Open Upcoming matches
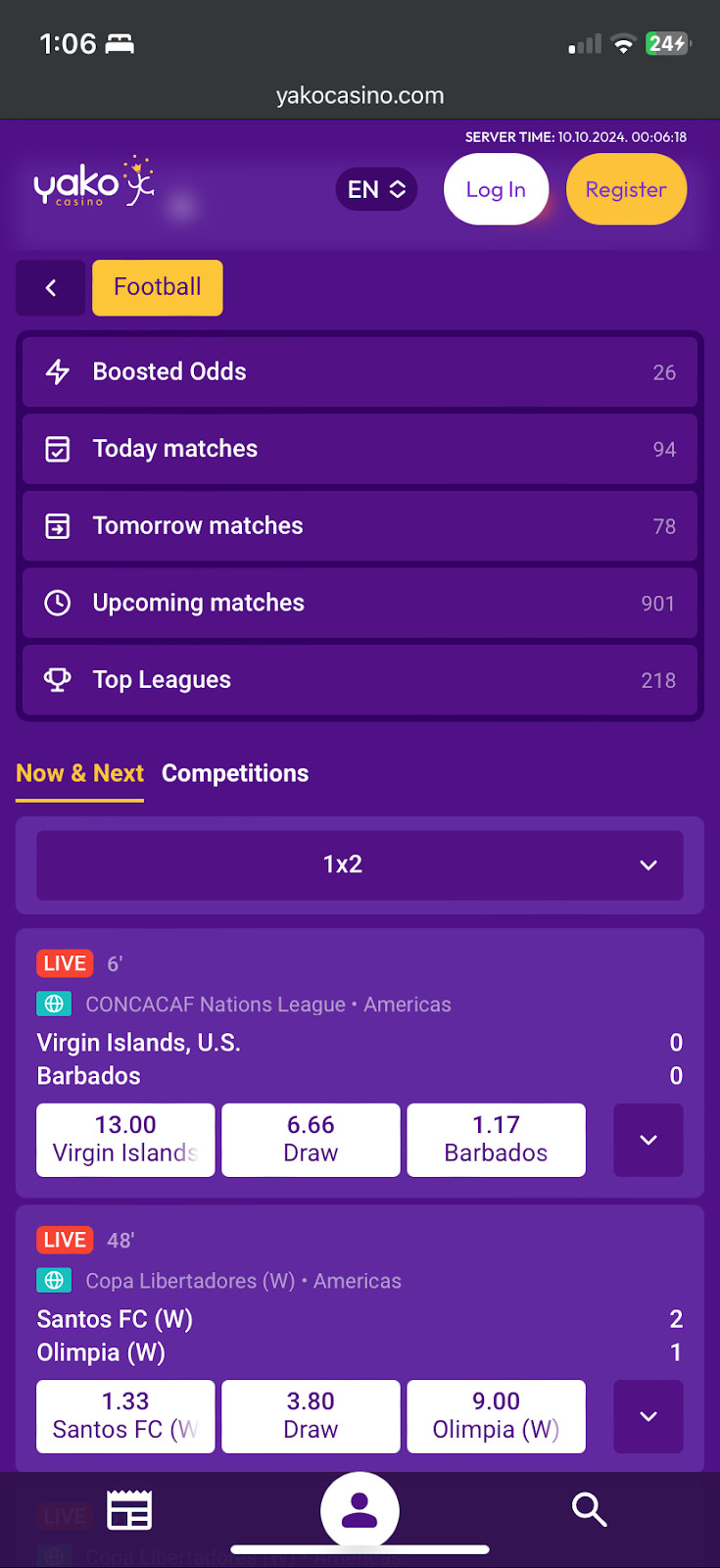The image size is (720, 1568). click(360, 603)
